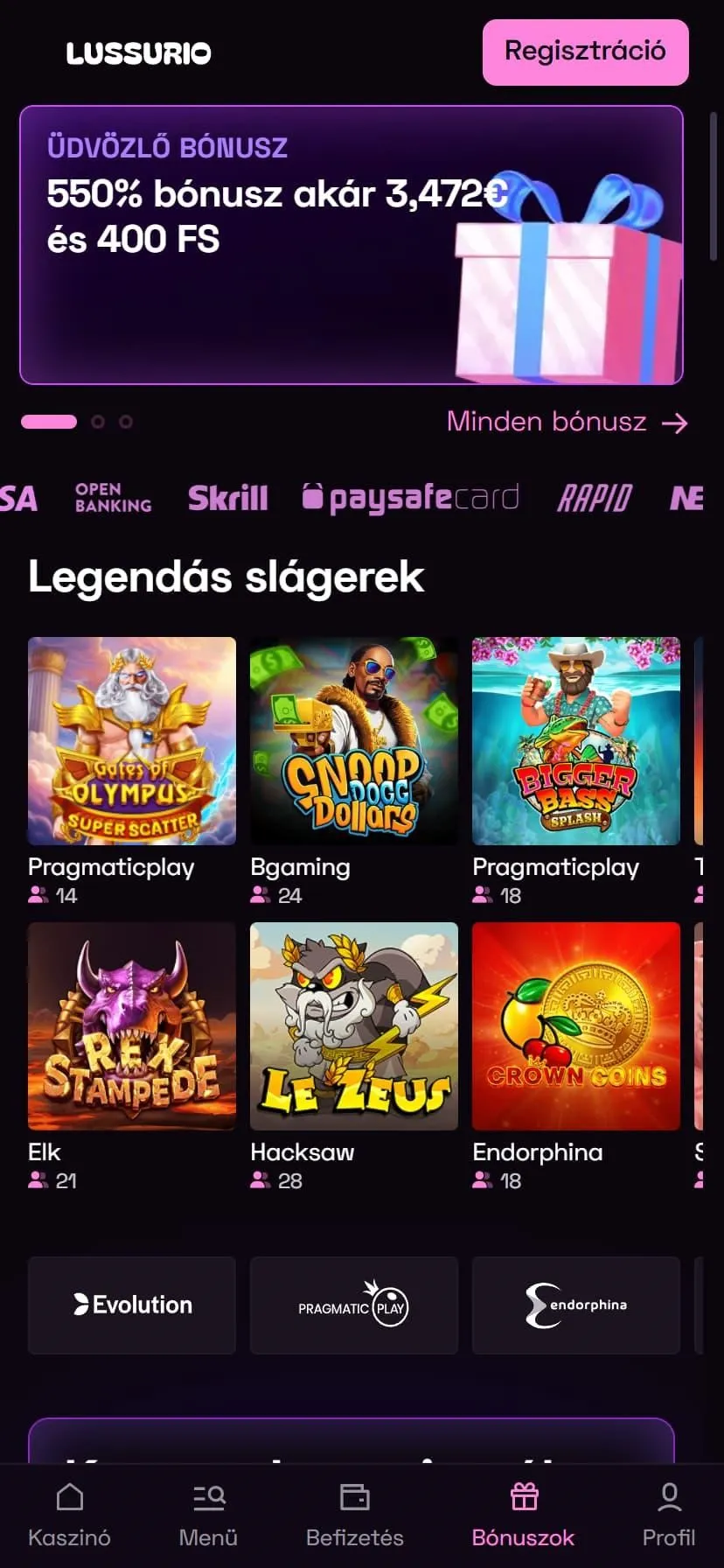Screen dimensions: 724x1568
Task: Open the Üdvözlő bónusz banner
Action: pyautogui.click(x=352, y=245)
